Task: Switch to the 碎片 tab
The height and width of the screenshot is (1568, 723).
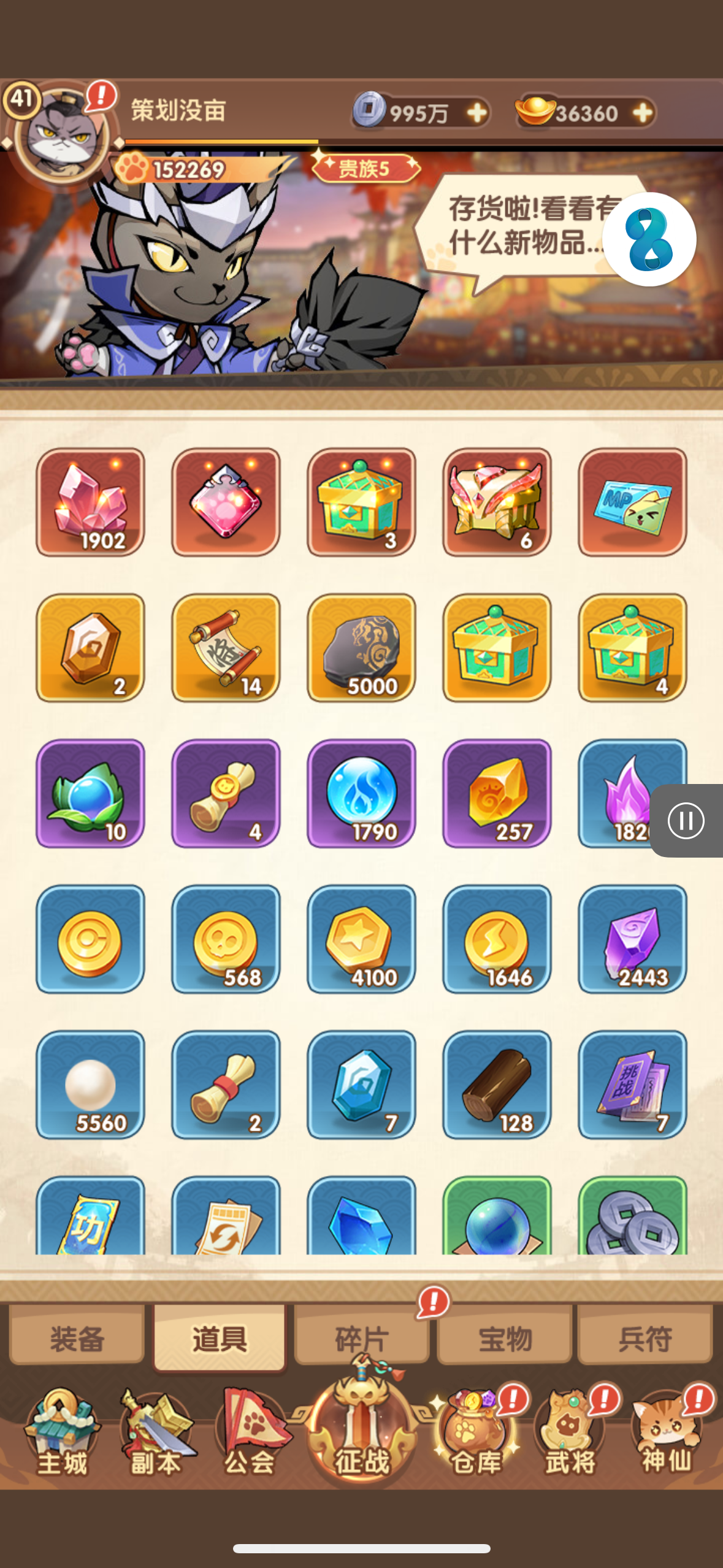Action: [x=361, y=1338]
